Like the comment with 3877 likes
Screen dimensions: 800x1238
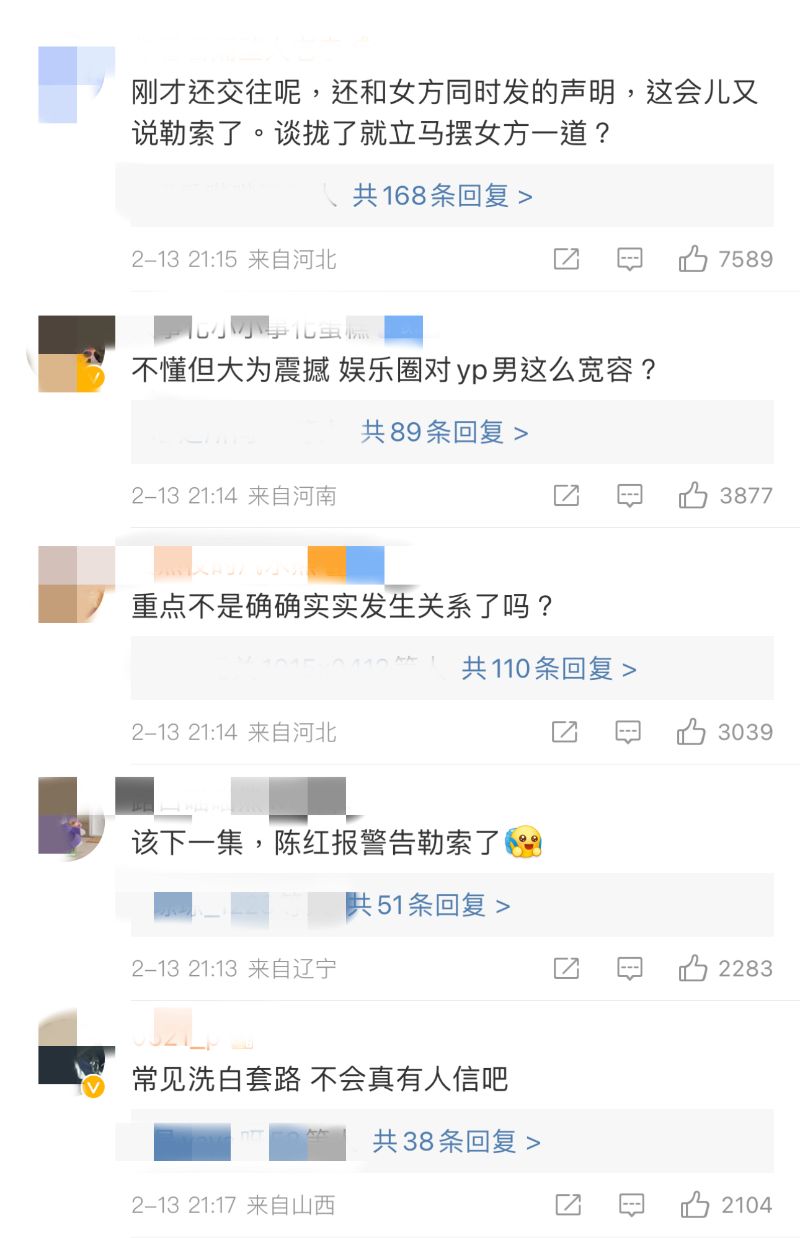click(693, 496)
